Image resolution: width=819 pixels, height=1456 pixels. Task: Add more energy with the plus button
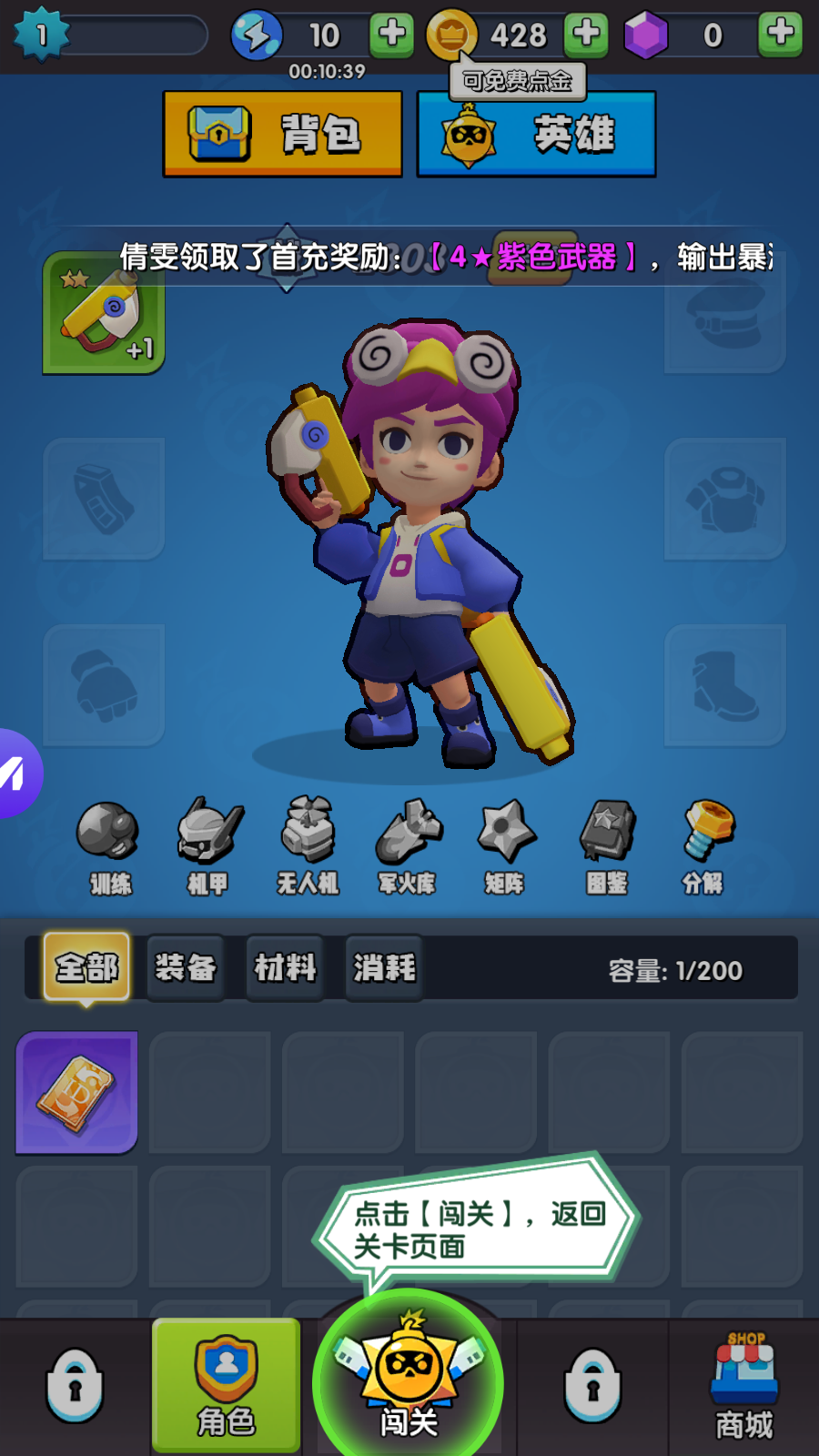point(391,35)
